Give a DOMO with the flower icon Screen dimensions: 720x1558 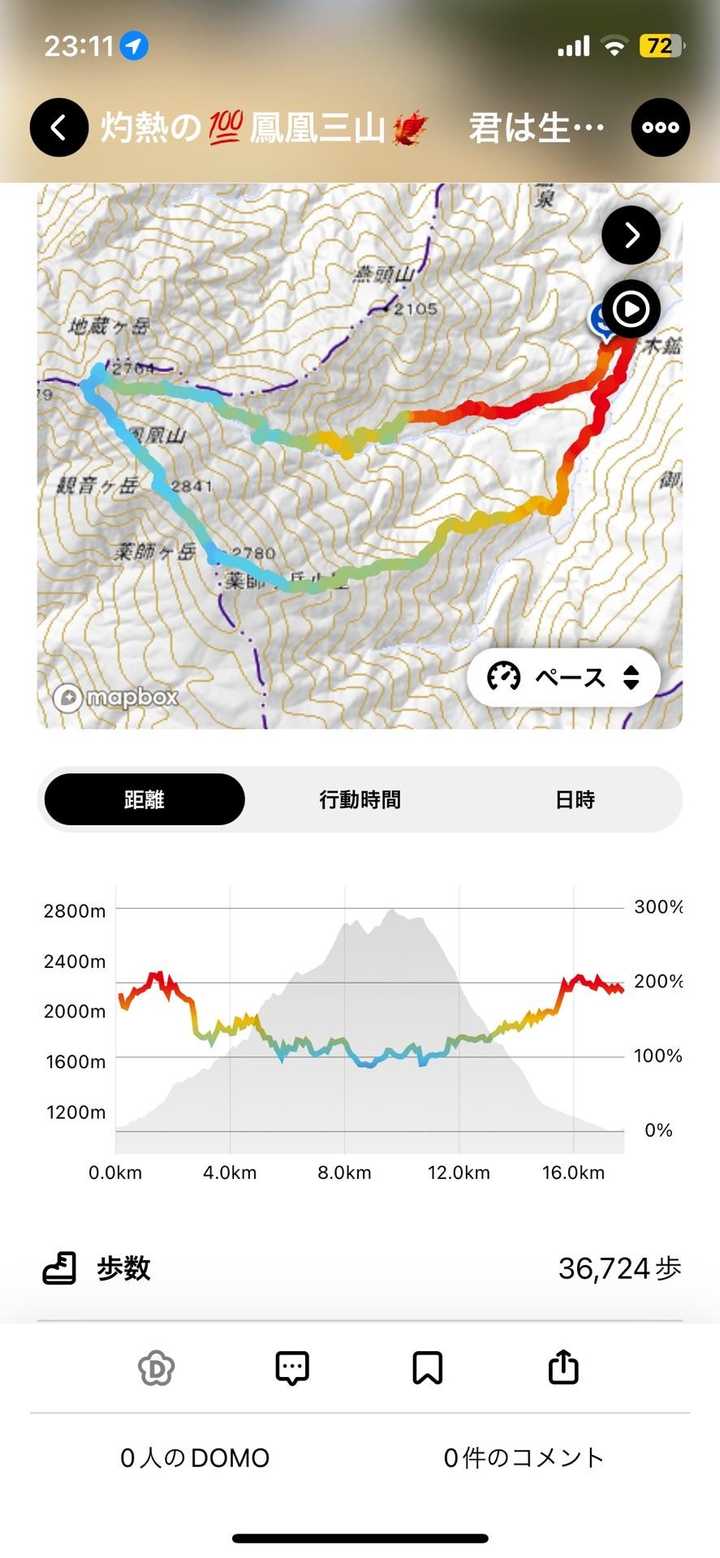tap(156, 1367)
